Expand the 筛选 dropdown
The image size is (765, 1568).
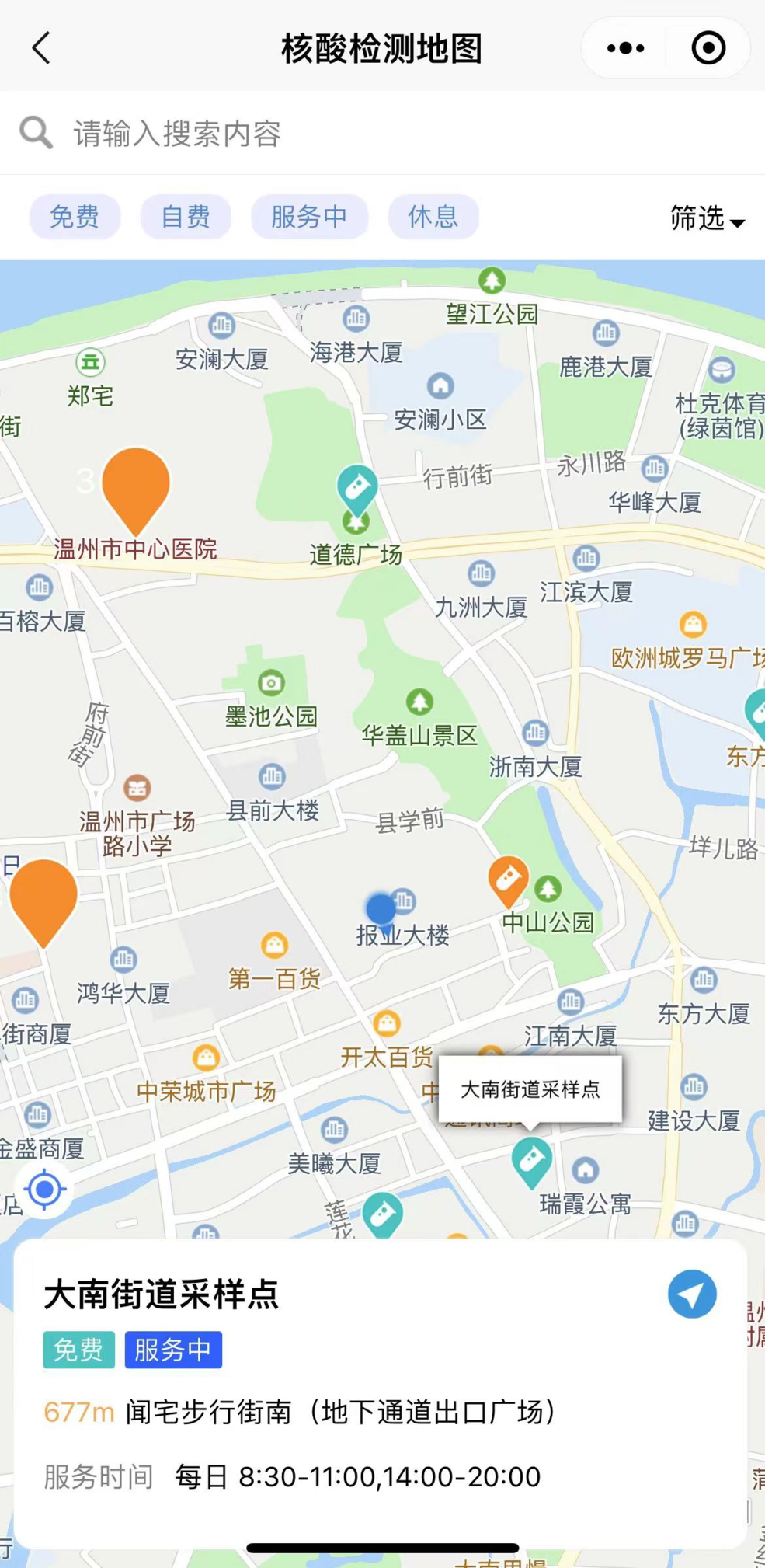(707, 218)
